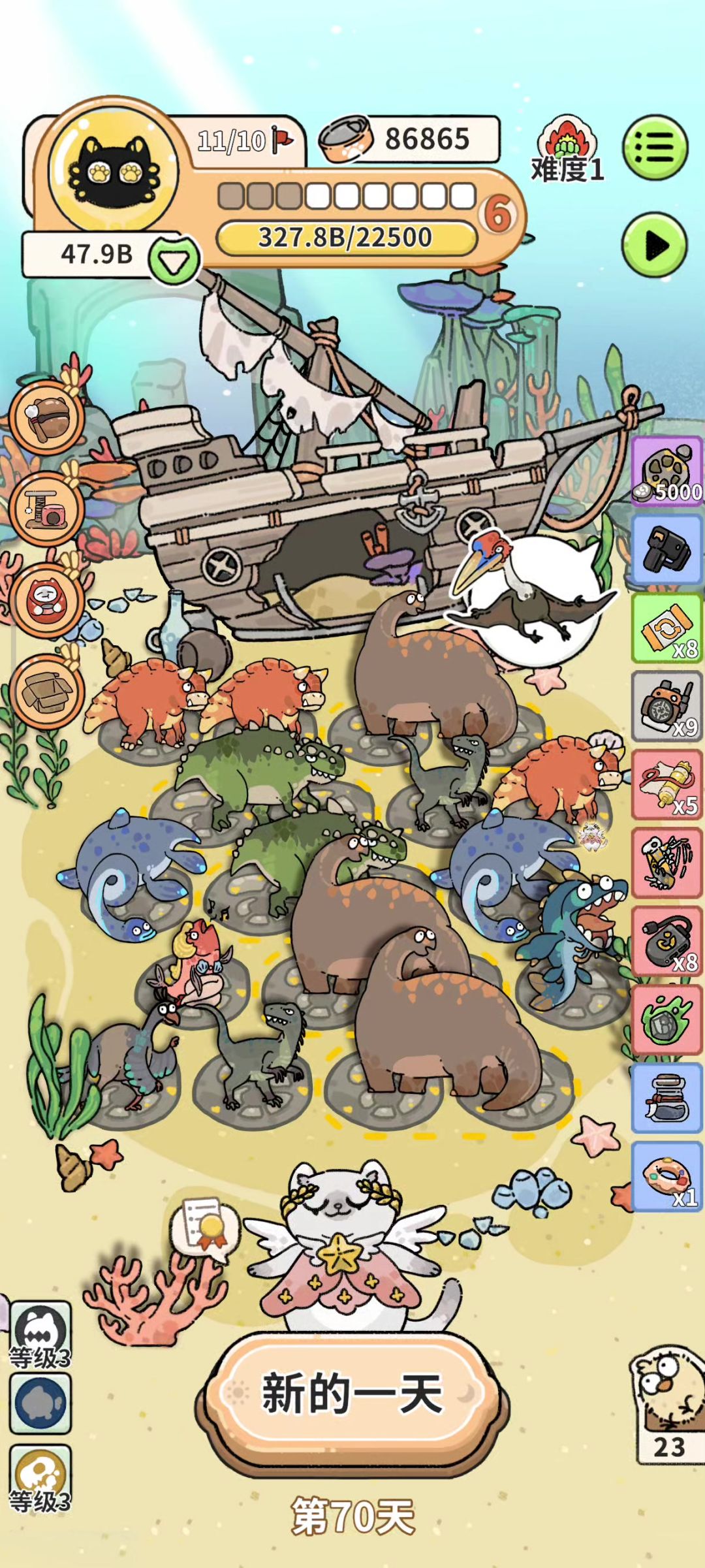
Task: Open the hammer crafting button
Action: (47, 418)
